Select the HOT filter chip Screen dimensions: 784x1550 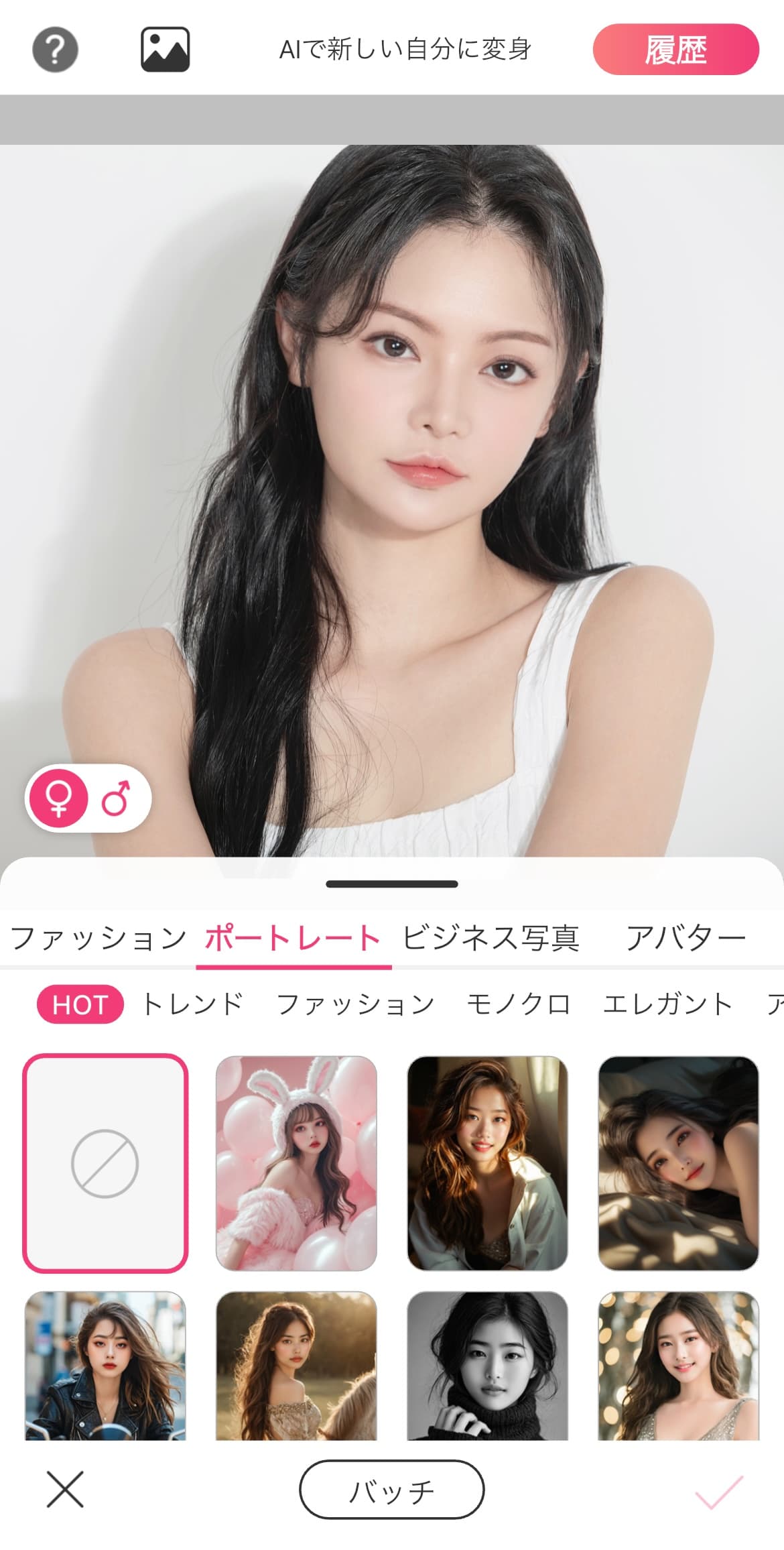coord(80,1004)
